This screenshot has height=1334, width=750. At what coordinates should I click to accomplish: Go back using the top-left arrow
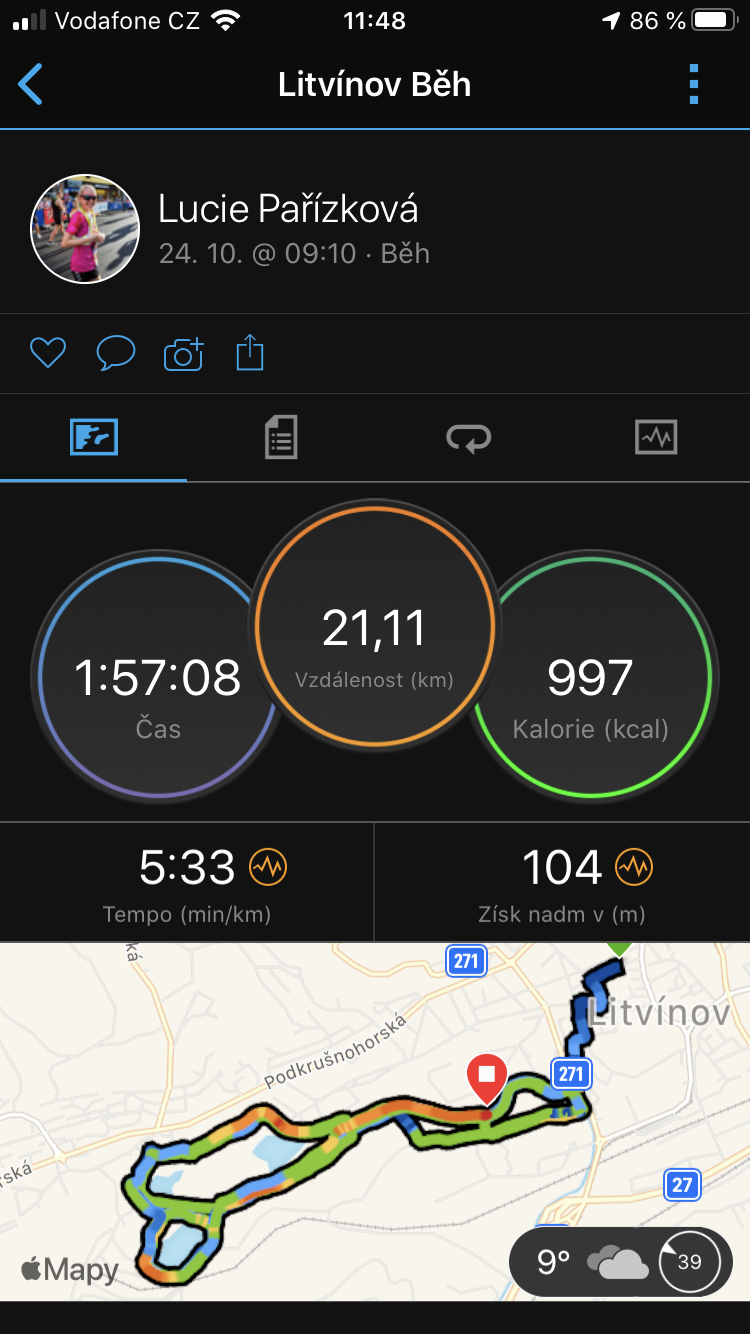(x=31, y=84)
